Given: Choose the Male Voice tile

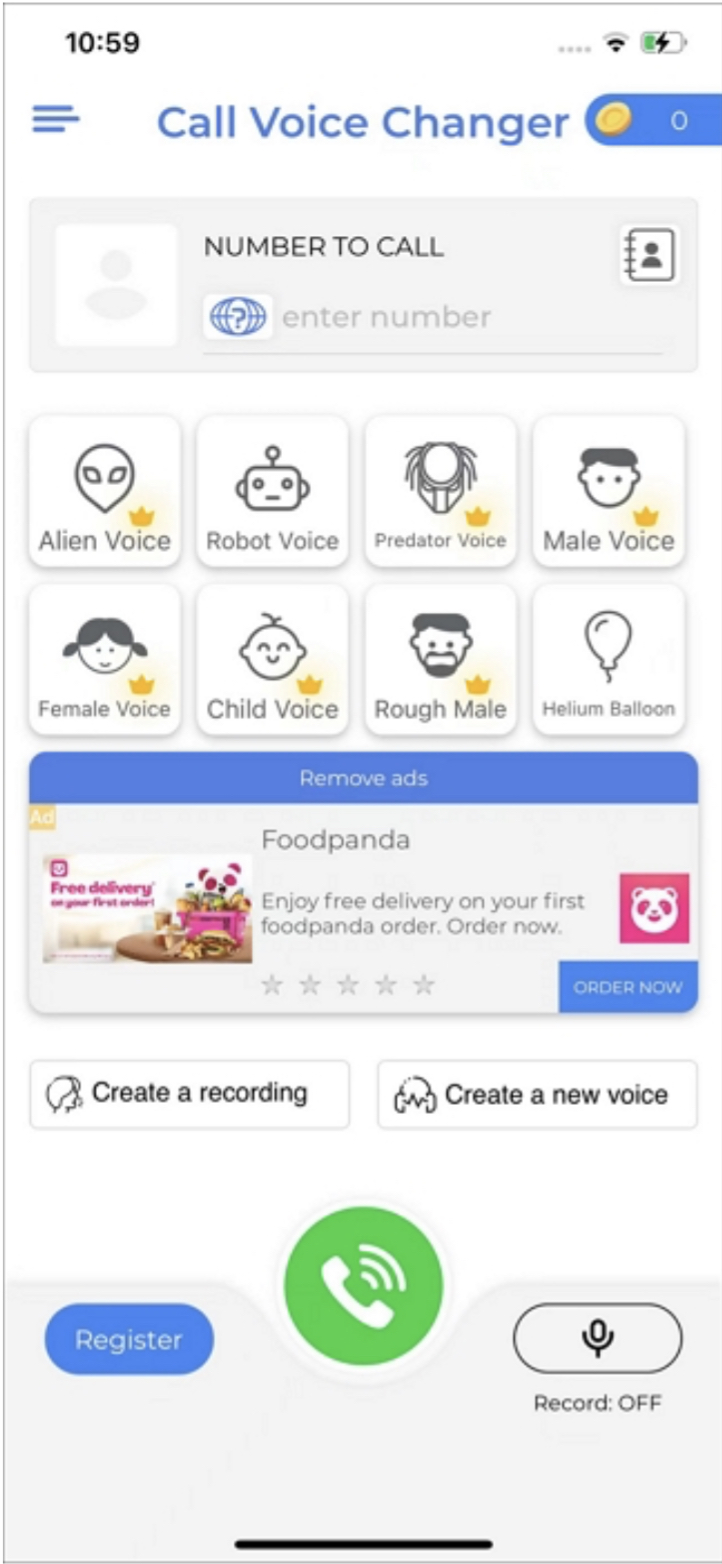Looking at the screenshot, I should pos(608,492).
